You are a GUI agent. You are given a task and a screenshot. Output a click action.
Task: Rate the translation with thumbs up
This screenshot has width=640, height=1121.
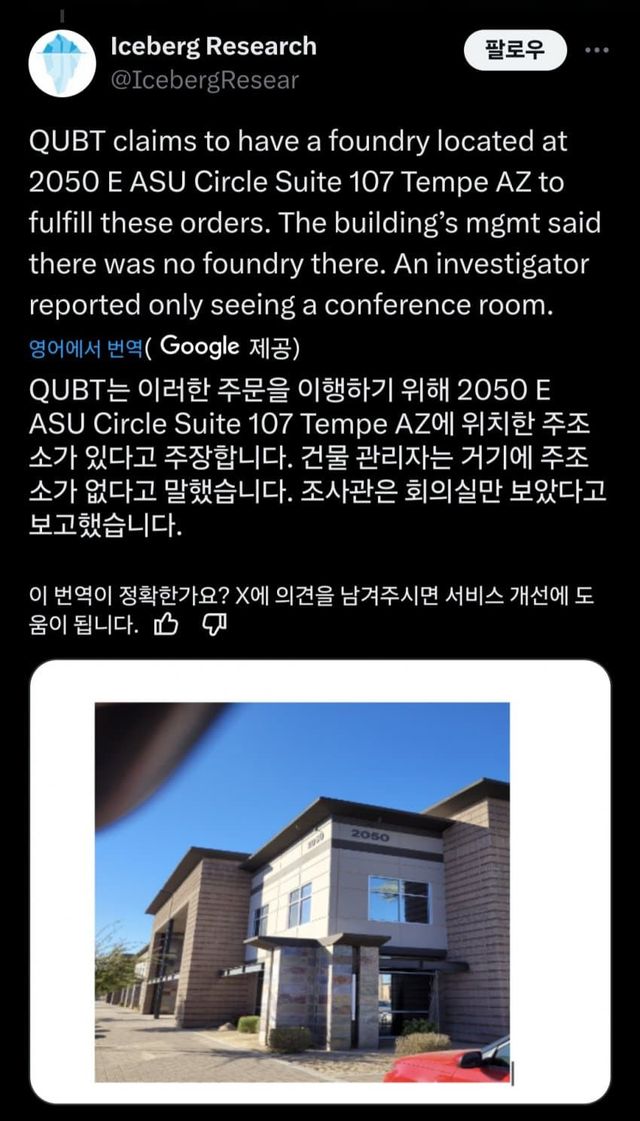coord(165,625)
